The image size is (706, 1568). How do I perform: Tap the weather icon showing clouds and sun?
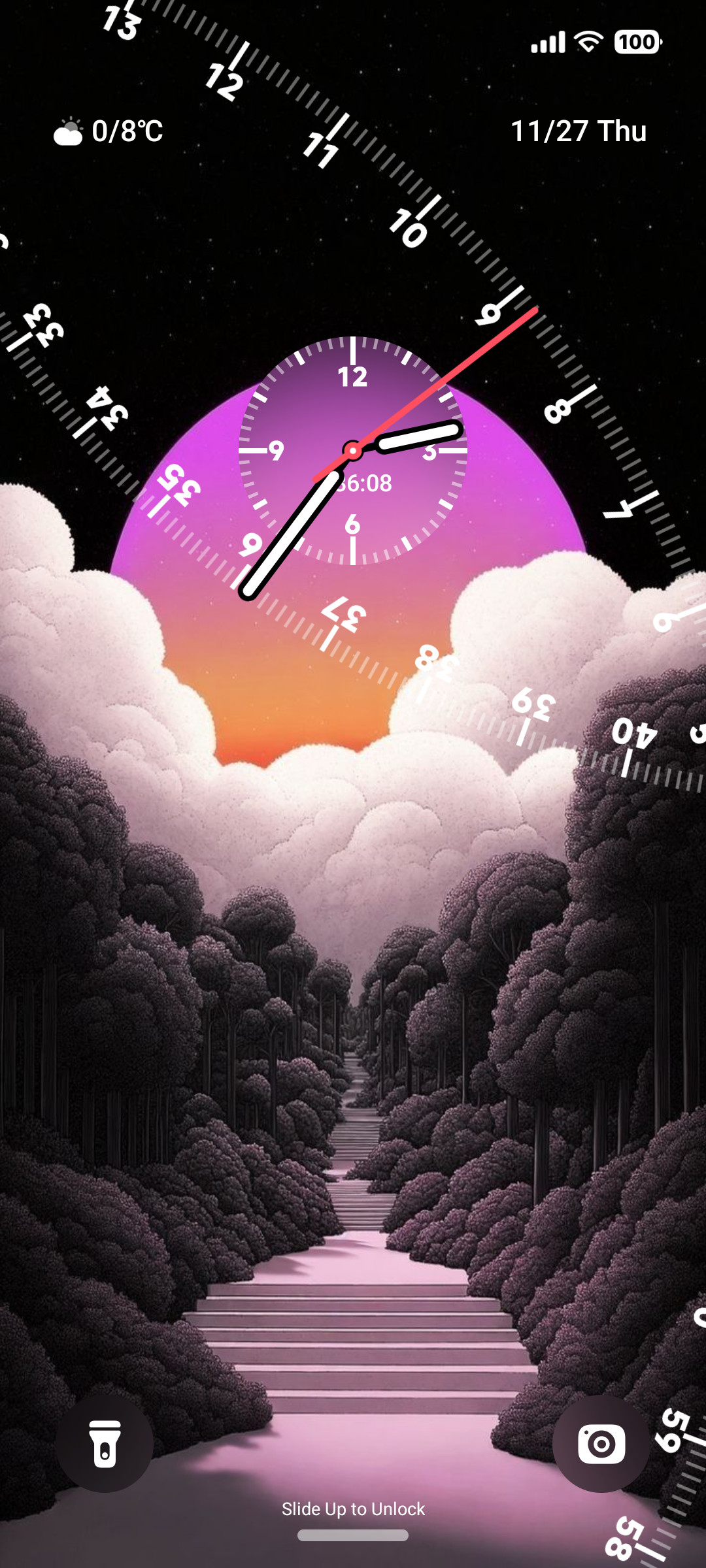pyautogui.click(x=68, y=131)
